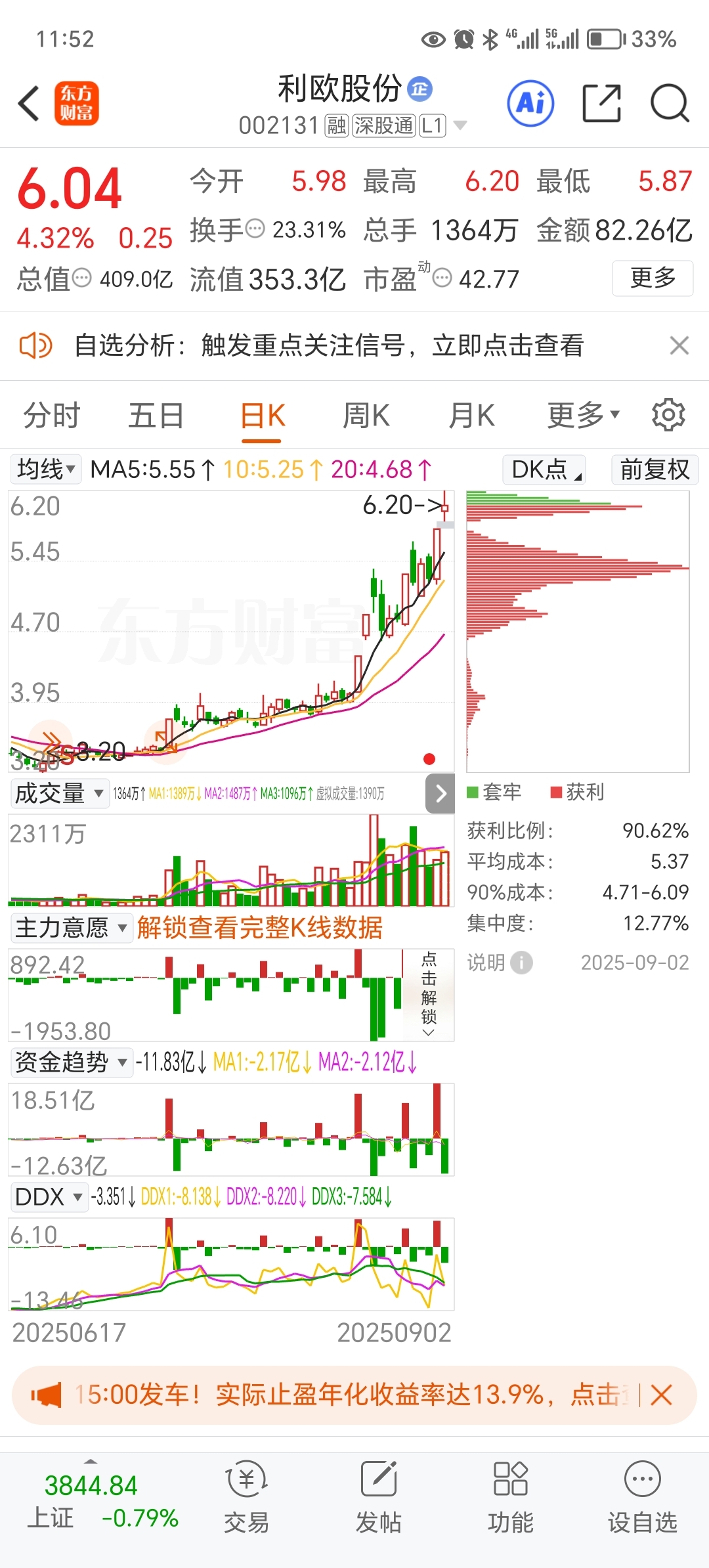Select the 周K chart tab
The width and height of the screenshot is (709, 1568).
[x=366, y=416]
